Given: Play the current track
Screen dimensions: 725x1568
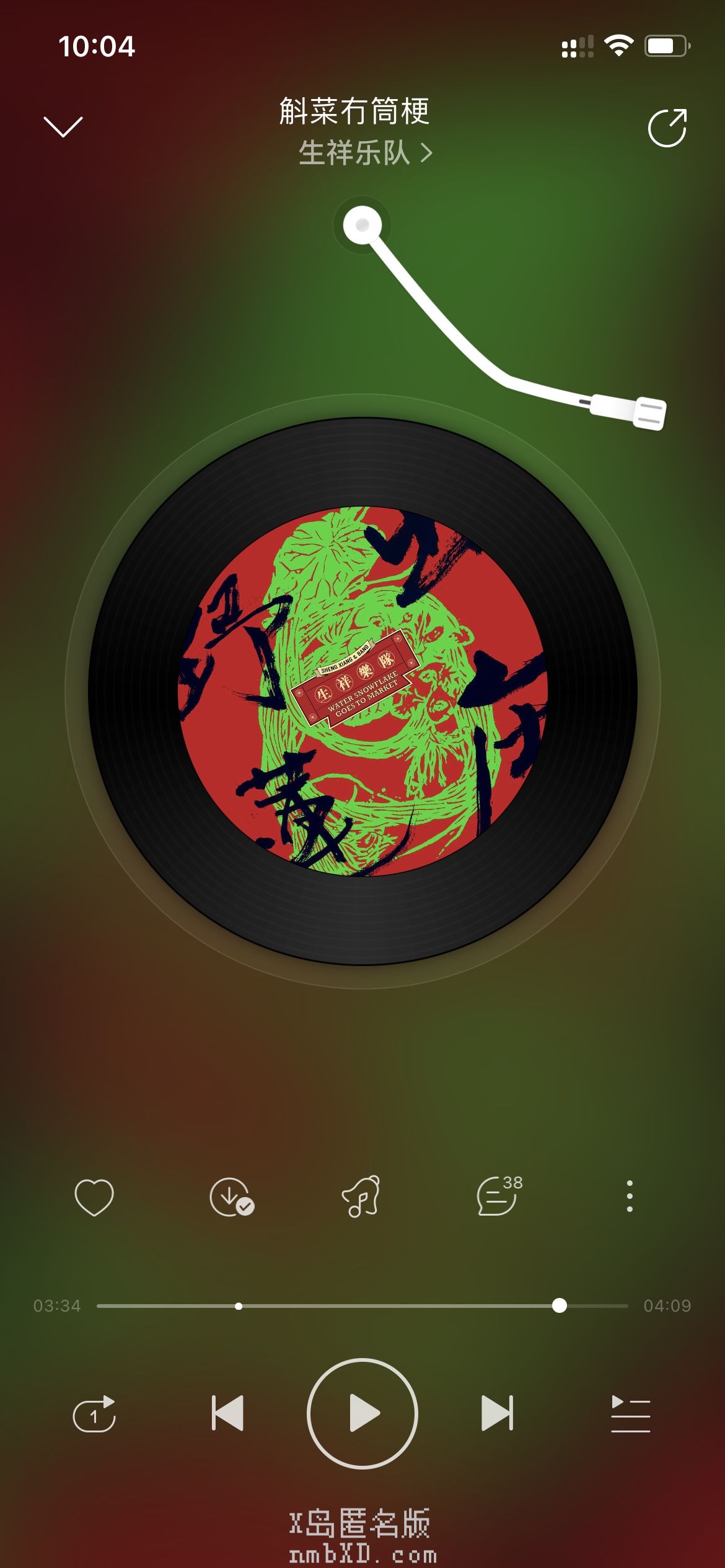Looking at the screenshot, I should 362,1413.
